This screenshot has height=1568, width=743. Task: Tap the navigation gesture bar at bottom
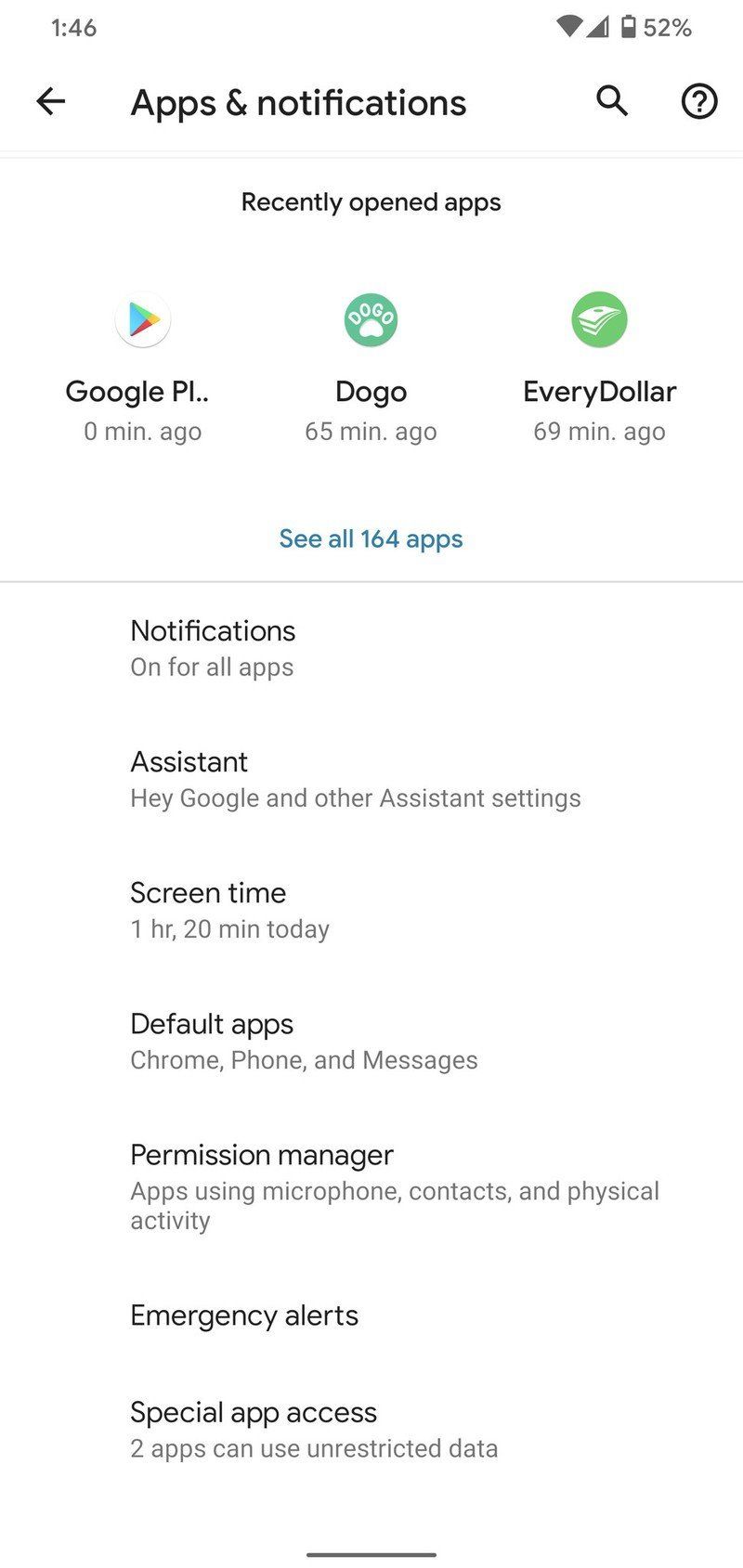tap(371, 1555)
